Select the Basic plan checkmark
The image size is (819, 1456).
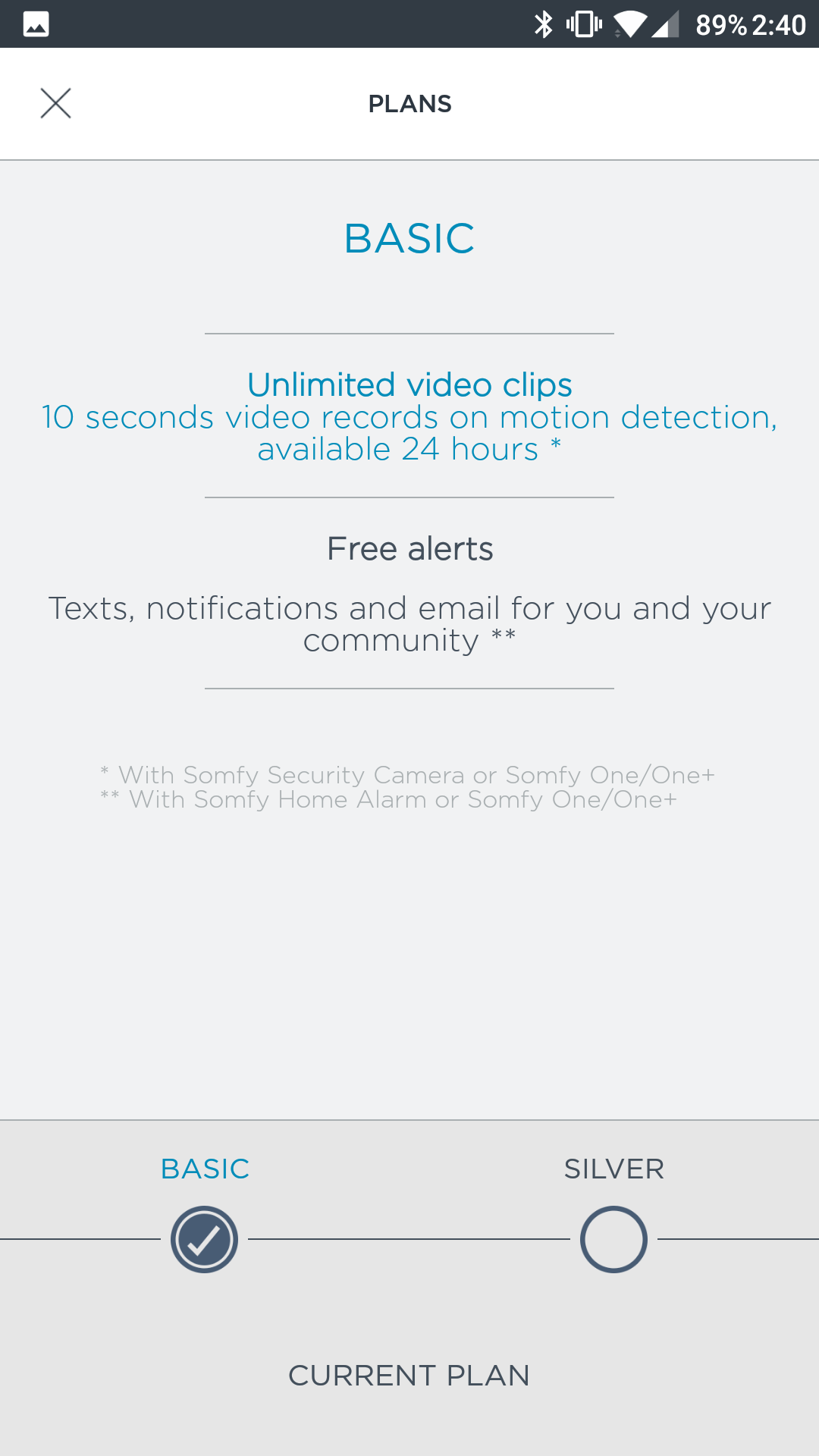point(204,1239)
